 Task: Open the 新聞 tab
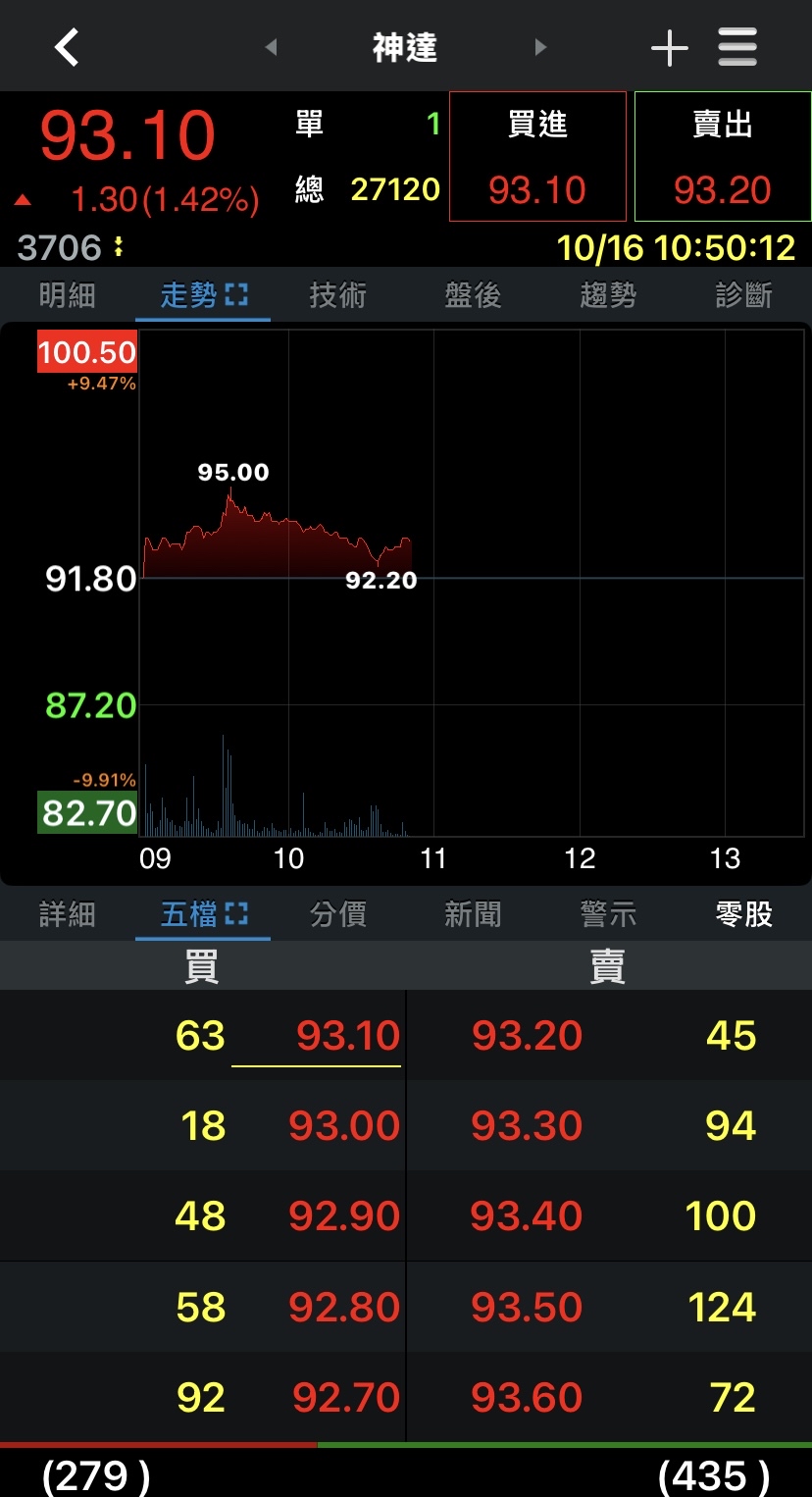click(x=473, y=915)
